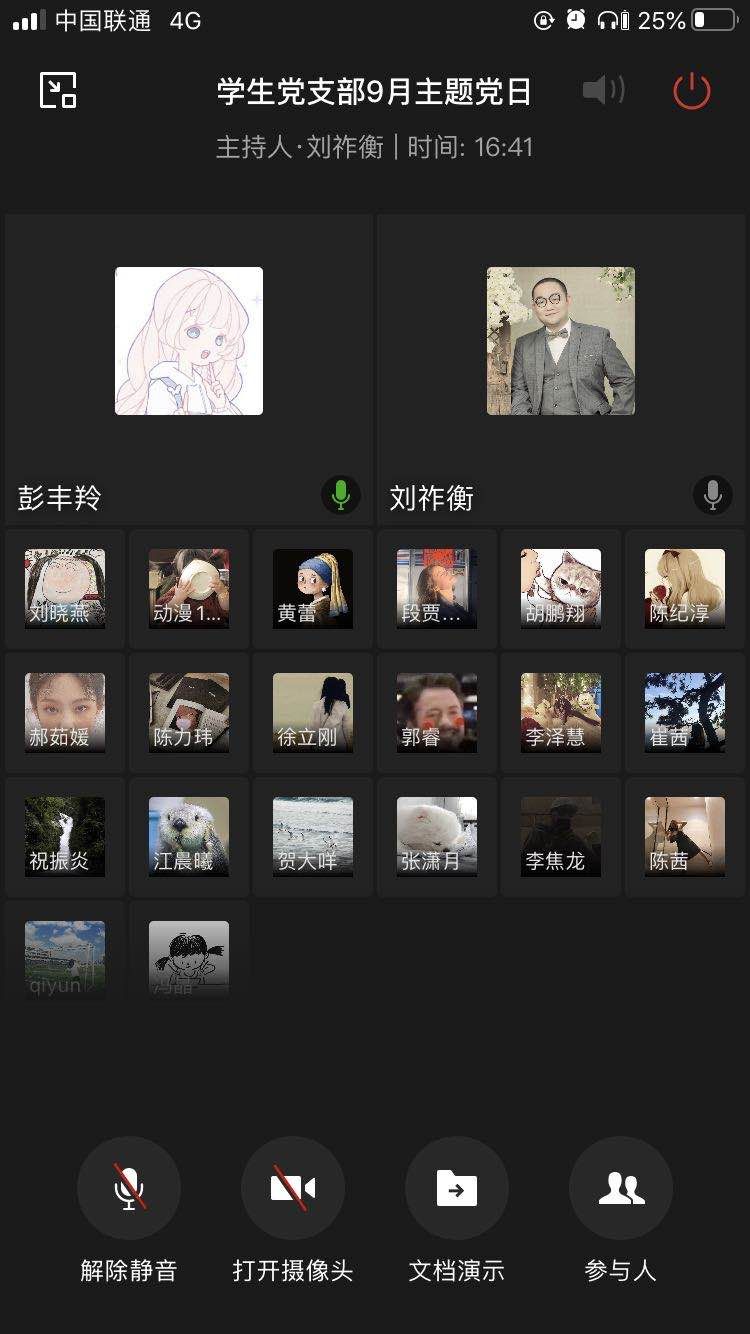Toggle the speaker audio output icon
The width and height of the screenshot is (750, 1334).
pos(603,91)
